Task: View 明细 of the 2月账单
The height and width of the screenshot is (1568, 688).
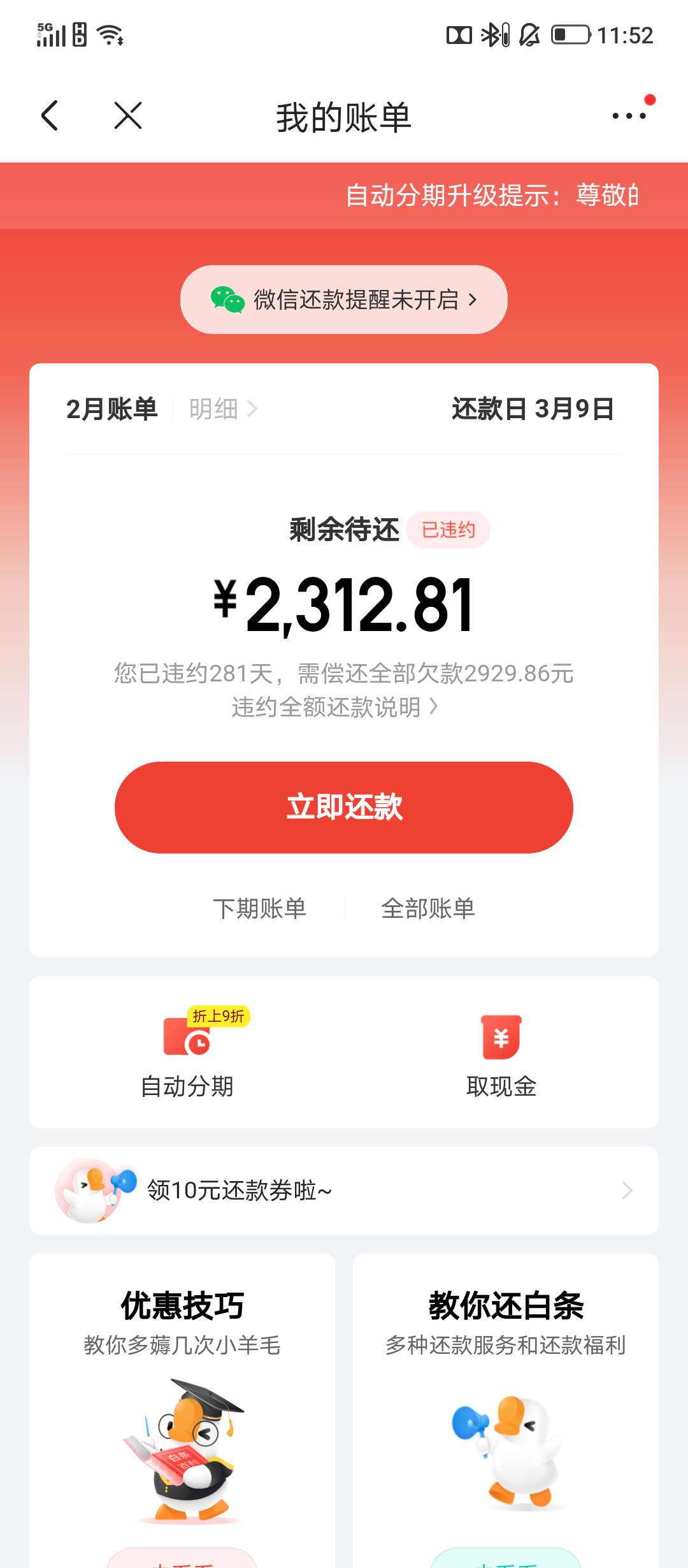Action: pyautogui.click(x=222, y=409)
